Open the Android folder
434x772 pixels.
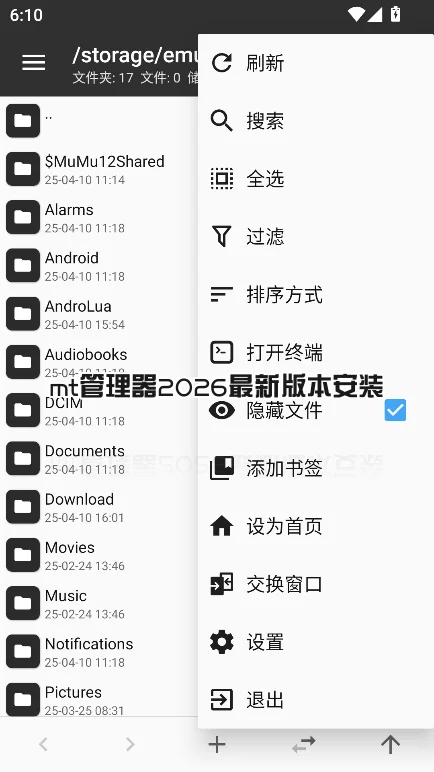(99, 265)
